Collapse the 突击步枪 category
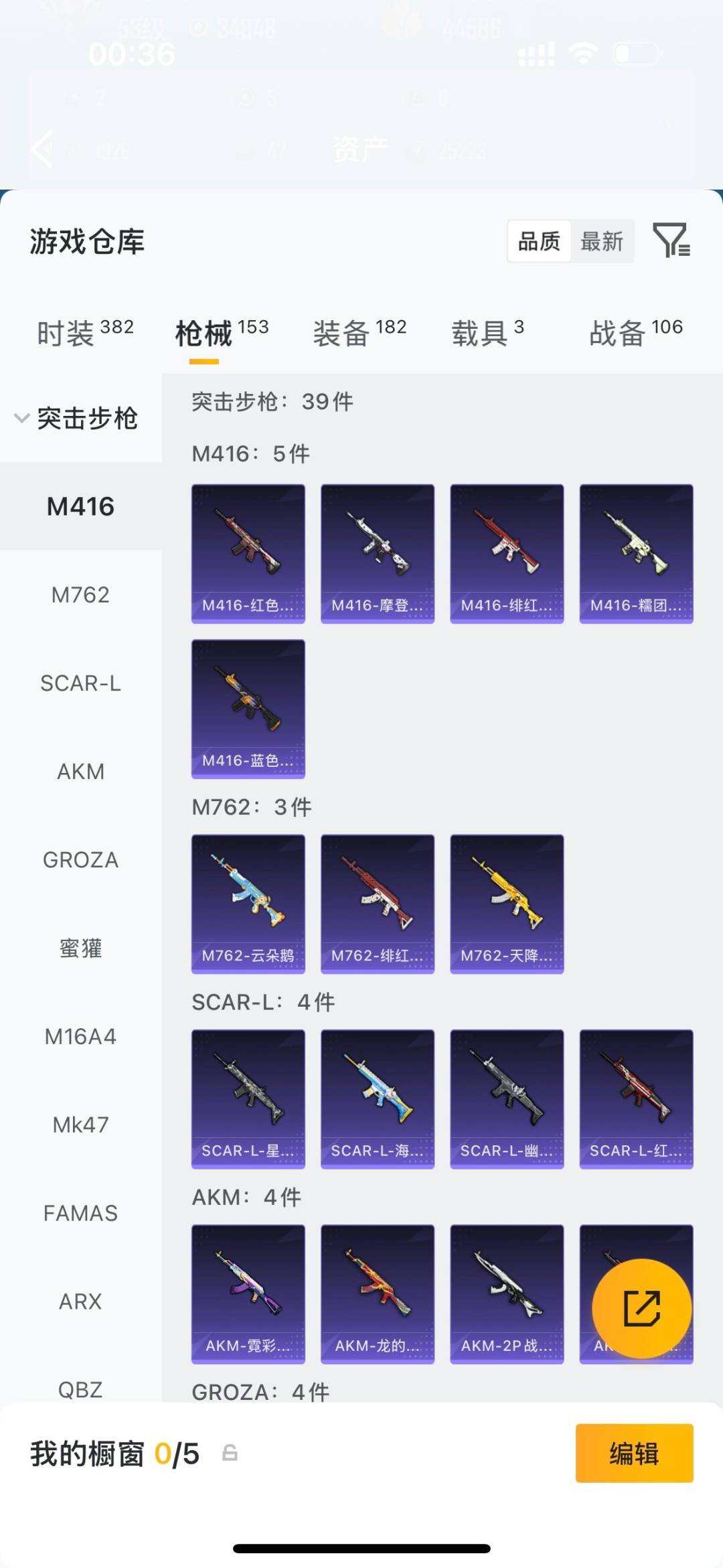Screen dimensions: 723x1568 coord(77,419)
